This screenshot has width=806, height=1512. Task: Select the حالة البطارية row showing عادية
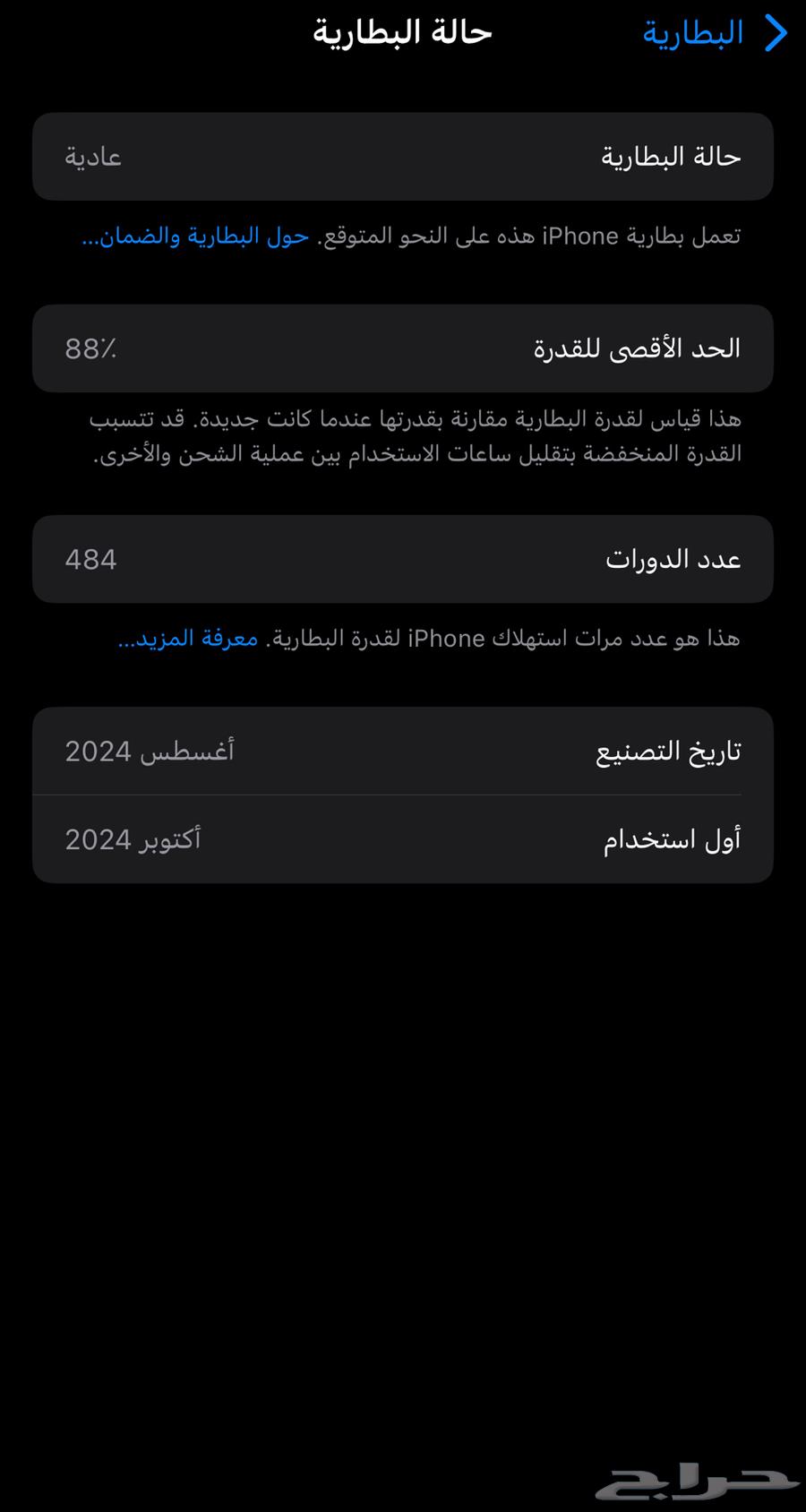403,157
